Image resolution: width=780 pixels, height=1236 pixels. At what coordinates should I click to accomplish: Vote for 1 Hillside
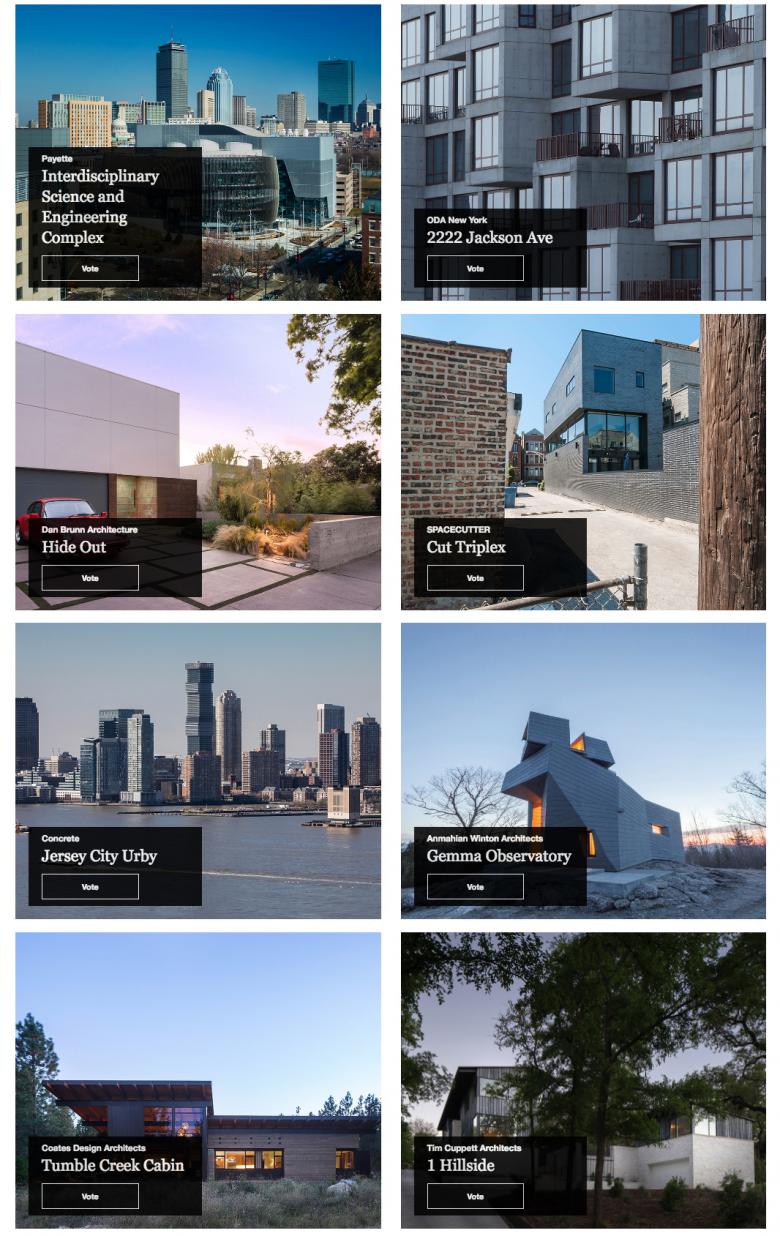click(x=475, y=1196)
